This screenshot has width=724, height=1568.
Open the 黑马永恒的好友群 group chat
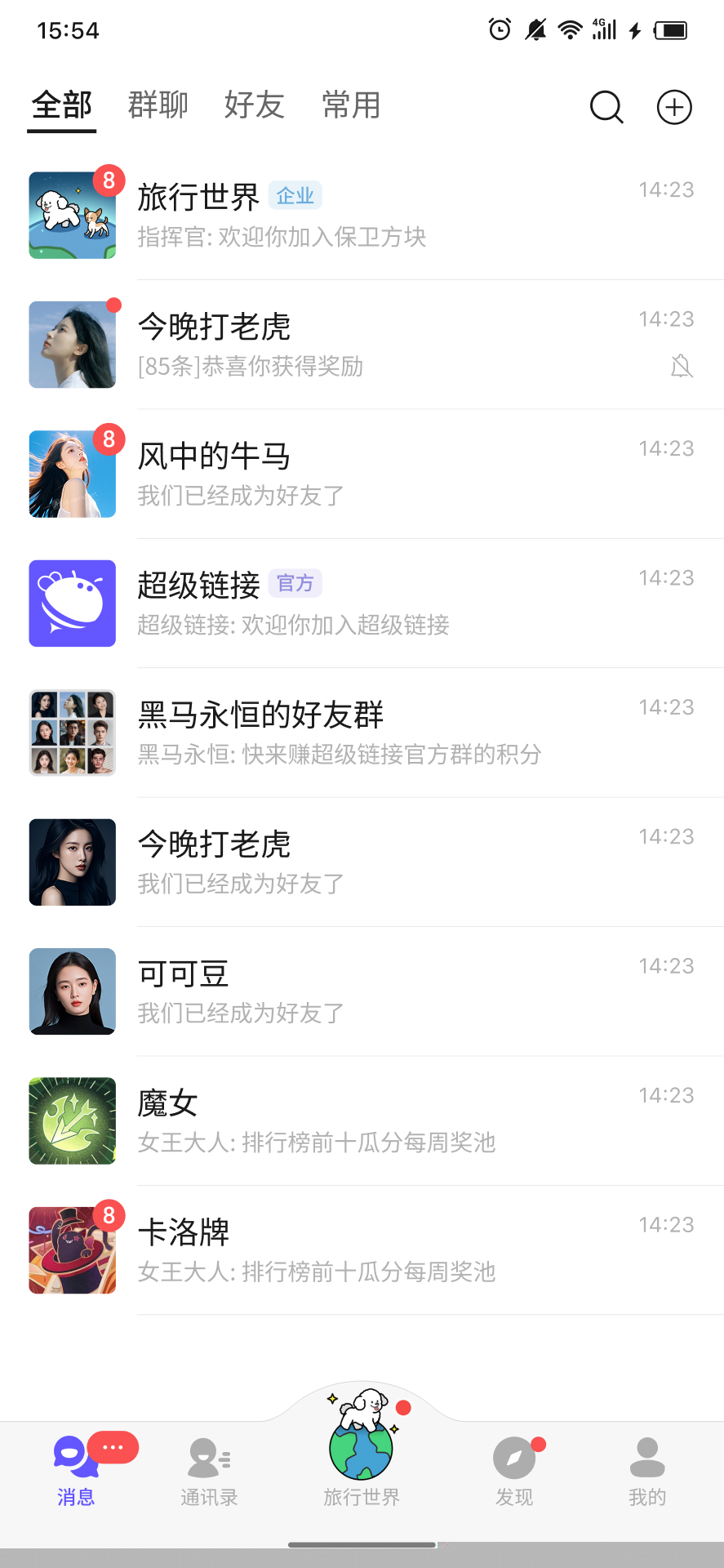(x=375, y=733)
